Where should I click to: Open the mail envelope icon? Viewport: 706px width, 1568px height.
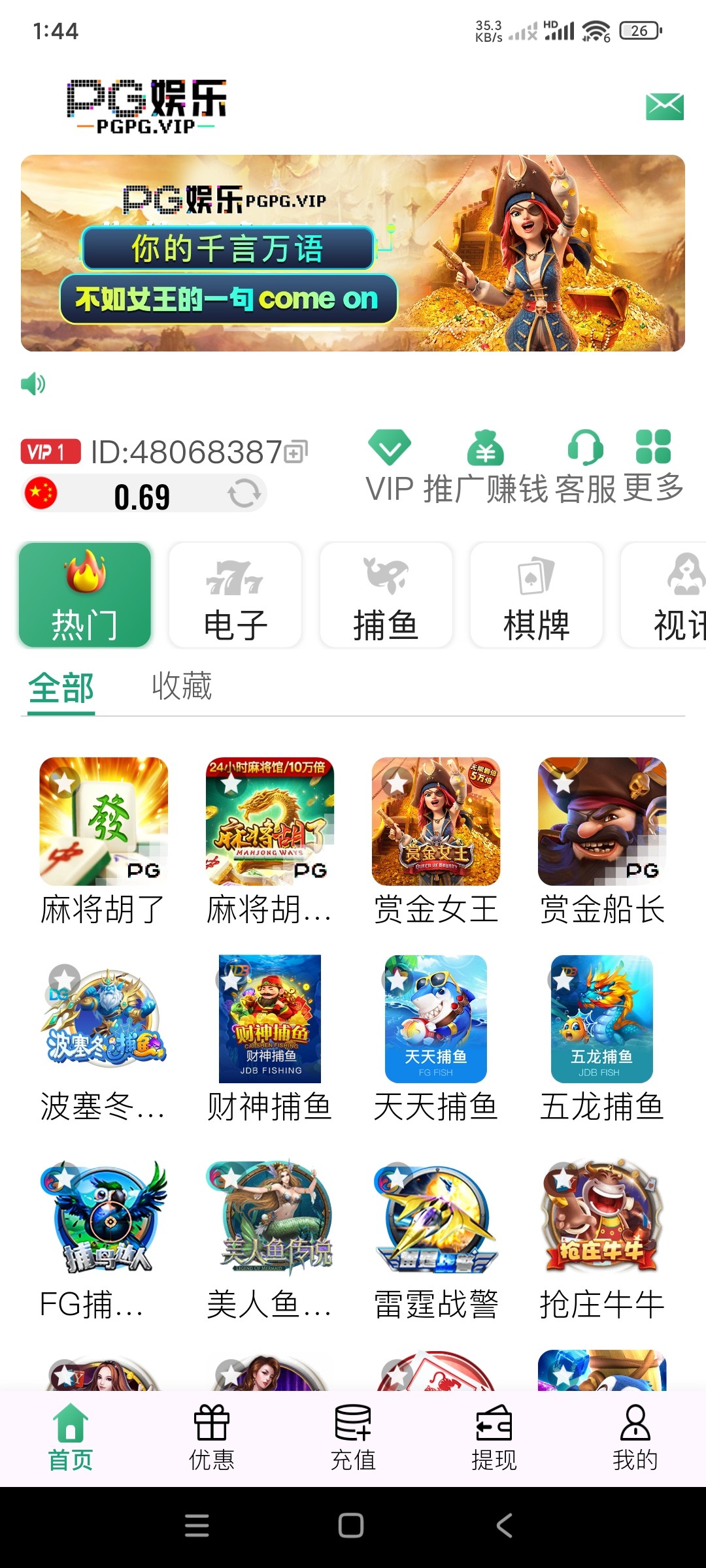point(664,106)
